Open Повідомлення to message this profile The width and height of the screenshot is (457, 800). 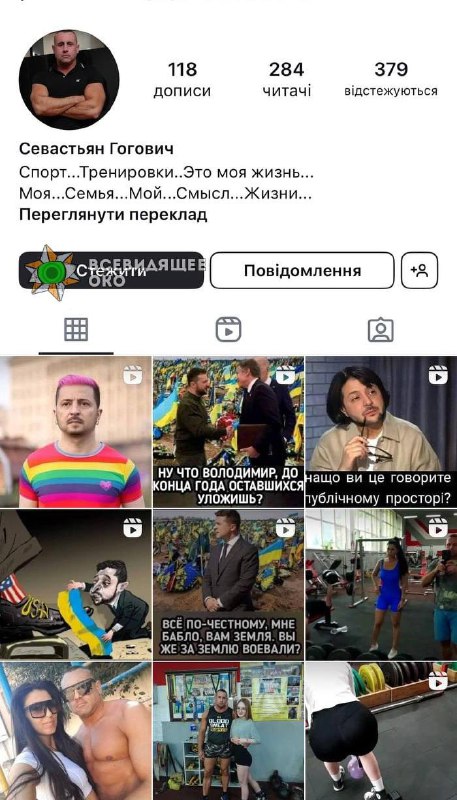(x=302, y=270)
